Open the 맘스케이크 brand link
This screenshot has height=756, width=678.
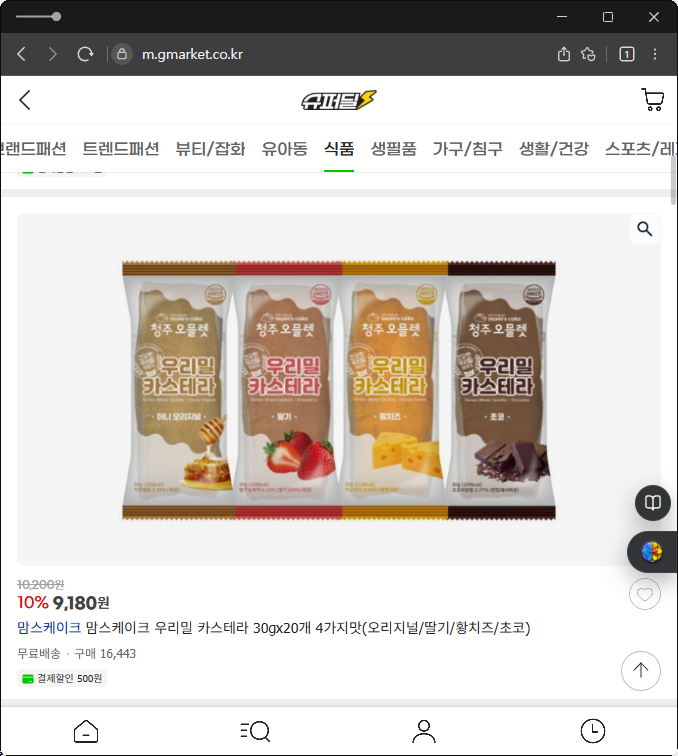(49, 628)
